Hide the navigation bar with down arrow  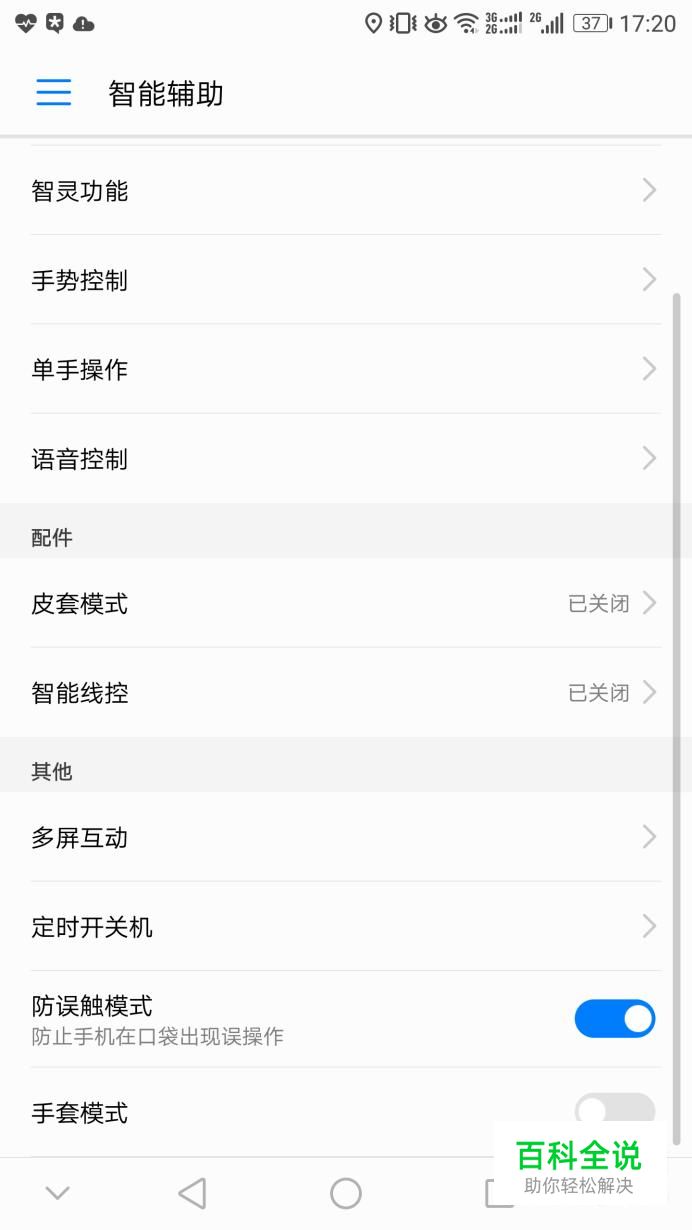coord(57,1192)
